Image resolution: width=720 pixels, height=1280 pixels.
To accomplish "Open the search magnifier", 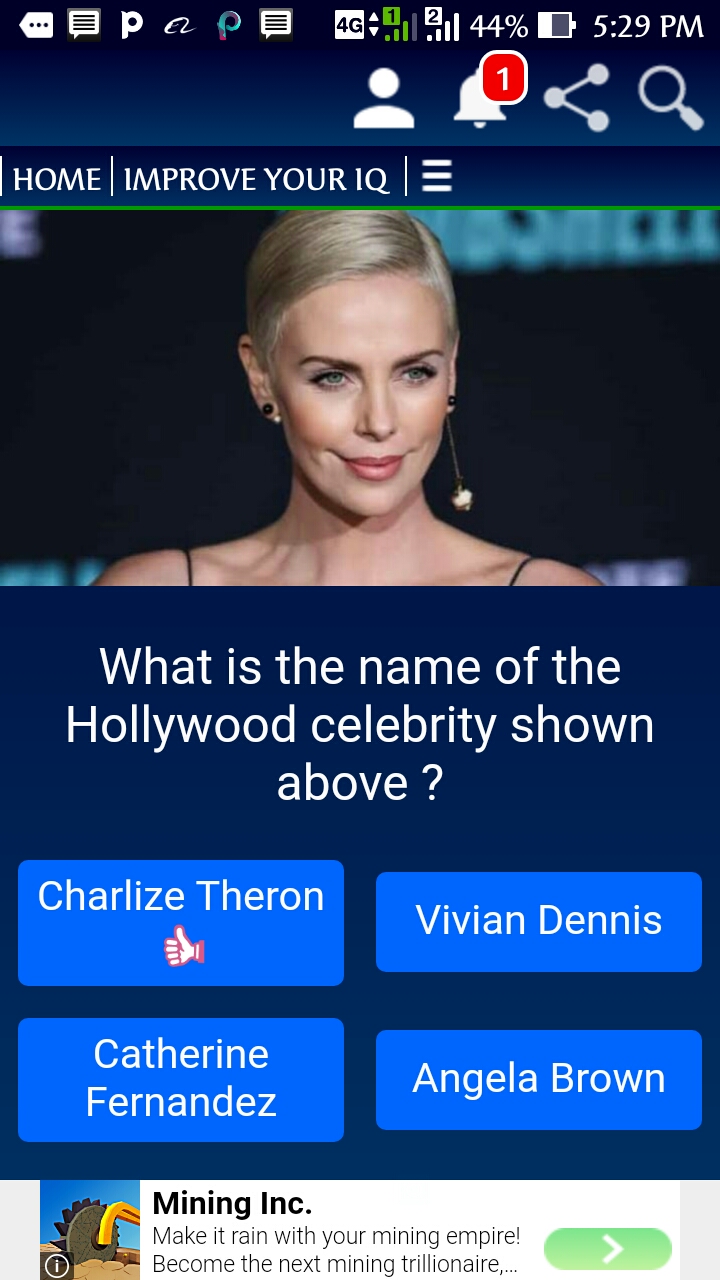I will tap(670, 98).
